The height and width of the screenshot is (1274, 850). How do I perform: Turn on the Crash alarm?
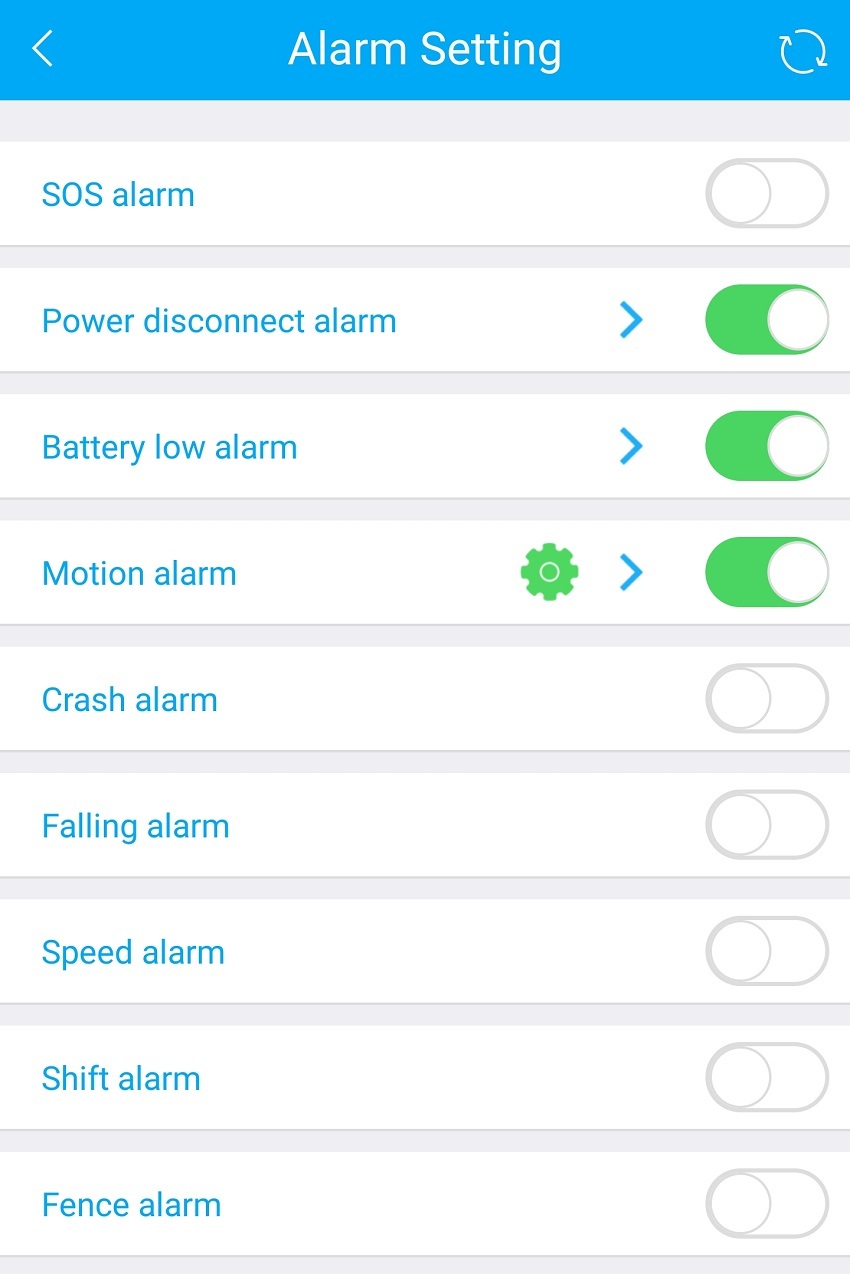tap(767, 699)
